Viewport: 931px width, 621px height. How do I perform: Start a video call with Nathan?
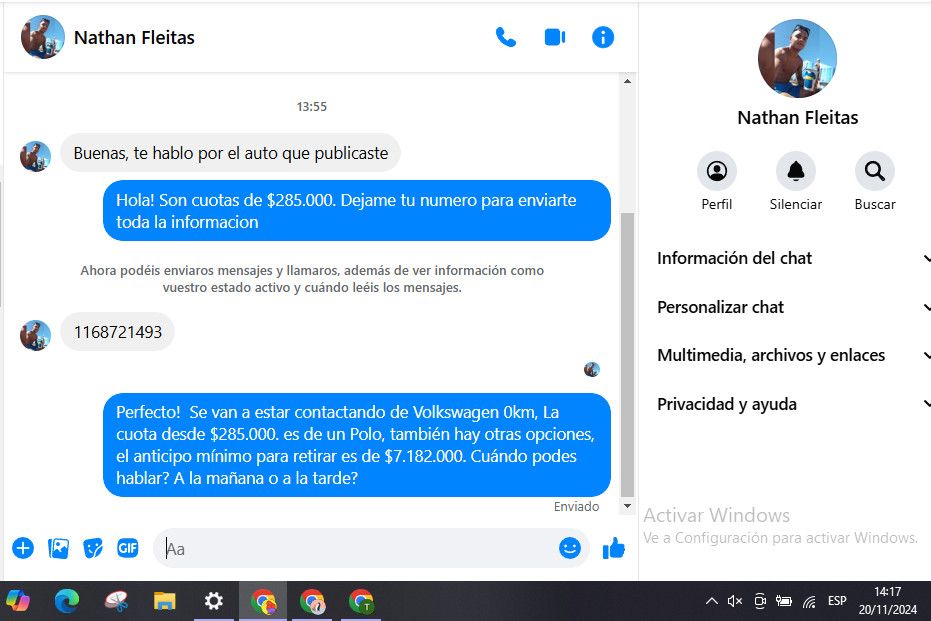(x=555, y=38)
